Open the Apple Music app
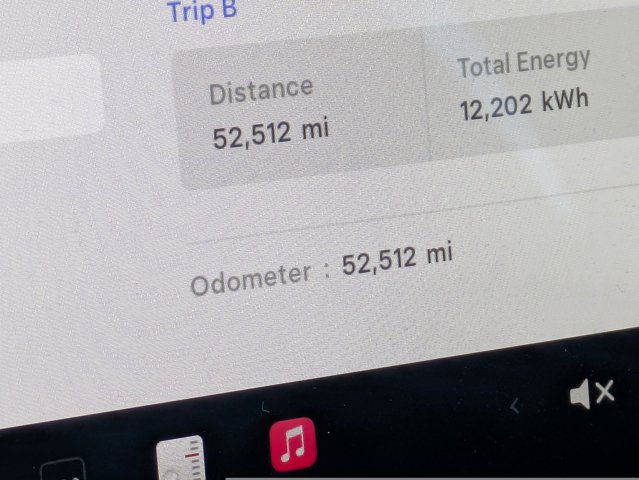This screenshot has height=480, width=639. [292, 445]
